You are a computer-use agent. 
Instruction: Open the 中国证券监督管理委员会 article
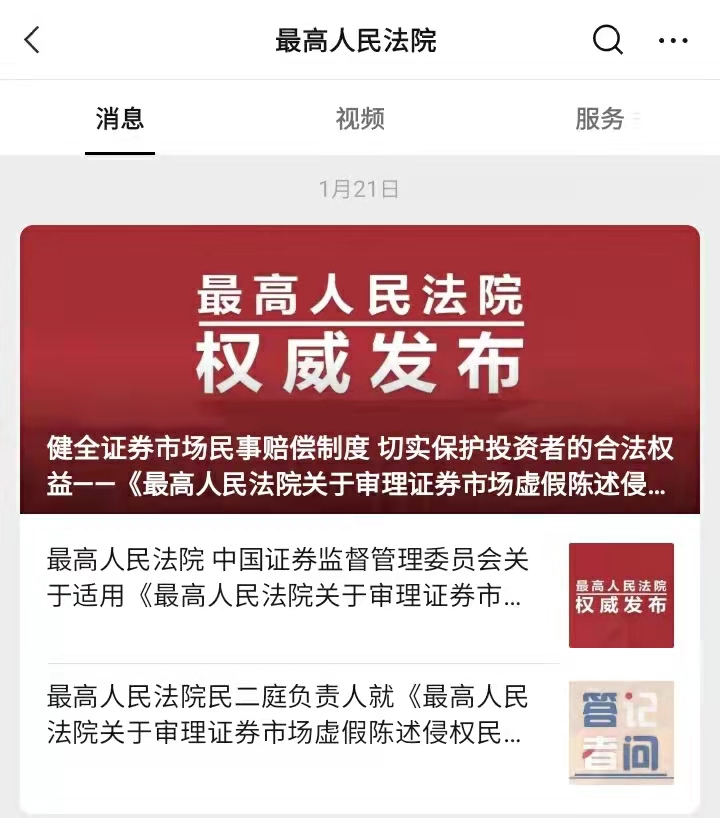(x=290, y=578)
